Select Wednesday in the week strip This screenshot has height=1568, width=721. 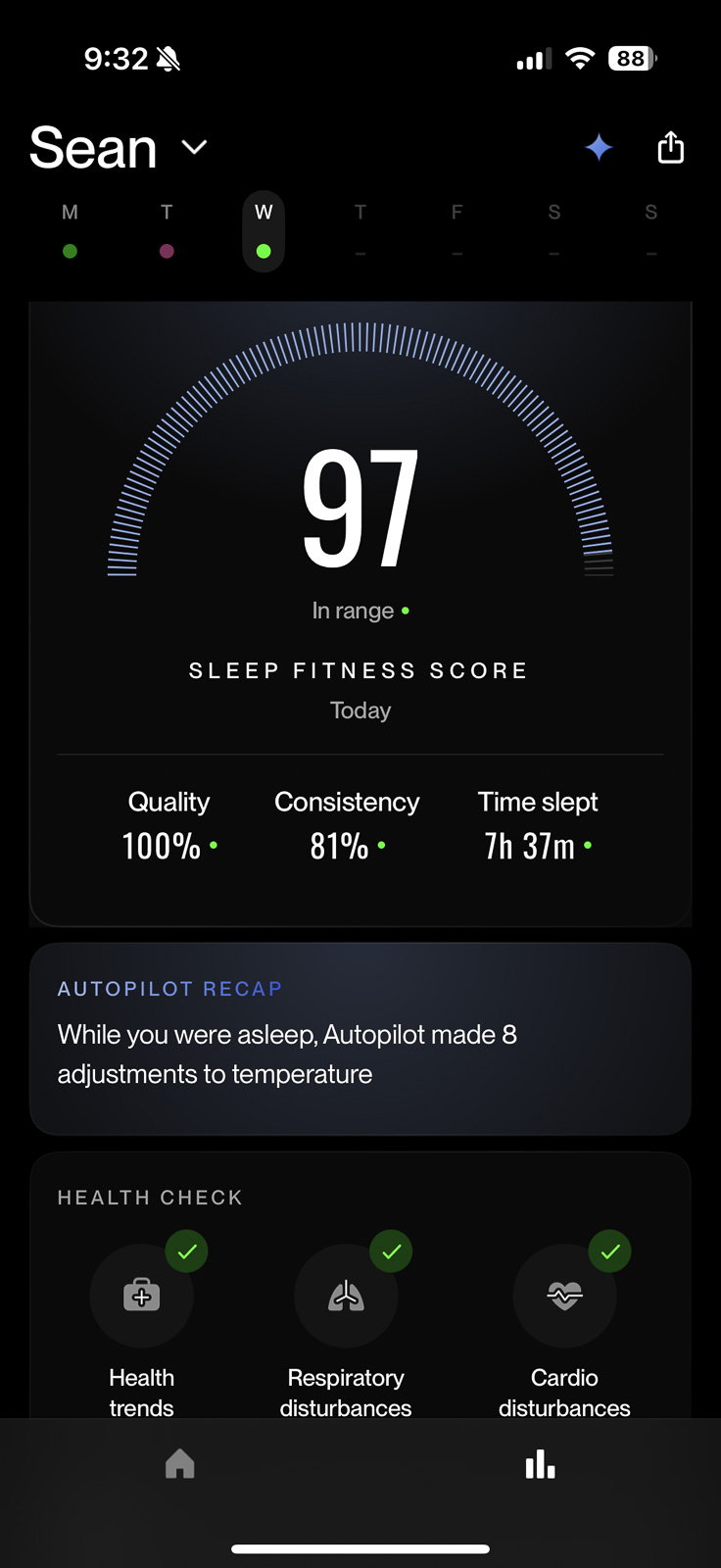(x=264, y=231)
